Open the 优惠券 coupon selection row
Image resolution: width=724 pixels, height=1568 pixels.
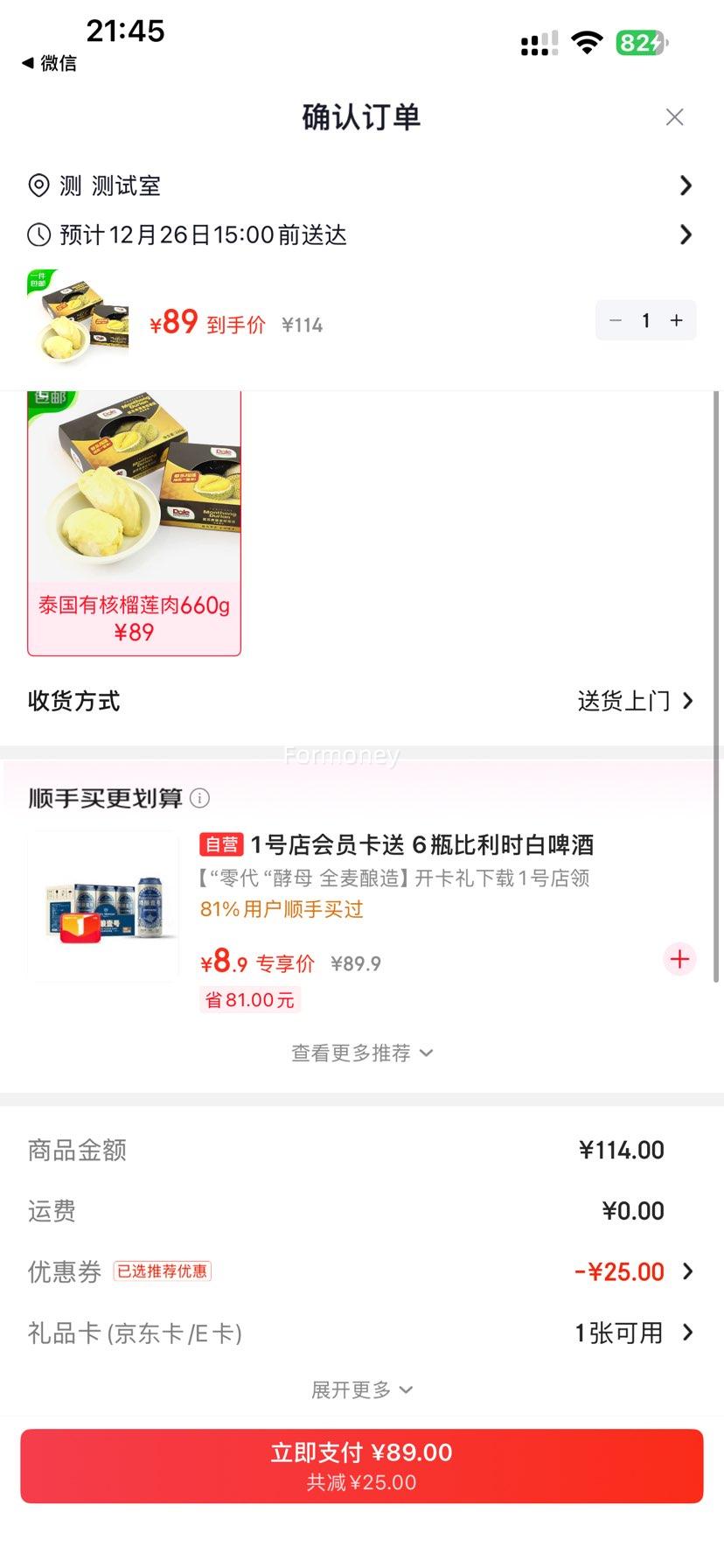coord(362,1271)
